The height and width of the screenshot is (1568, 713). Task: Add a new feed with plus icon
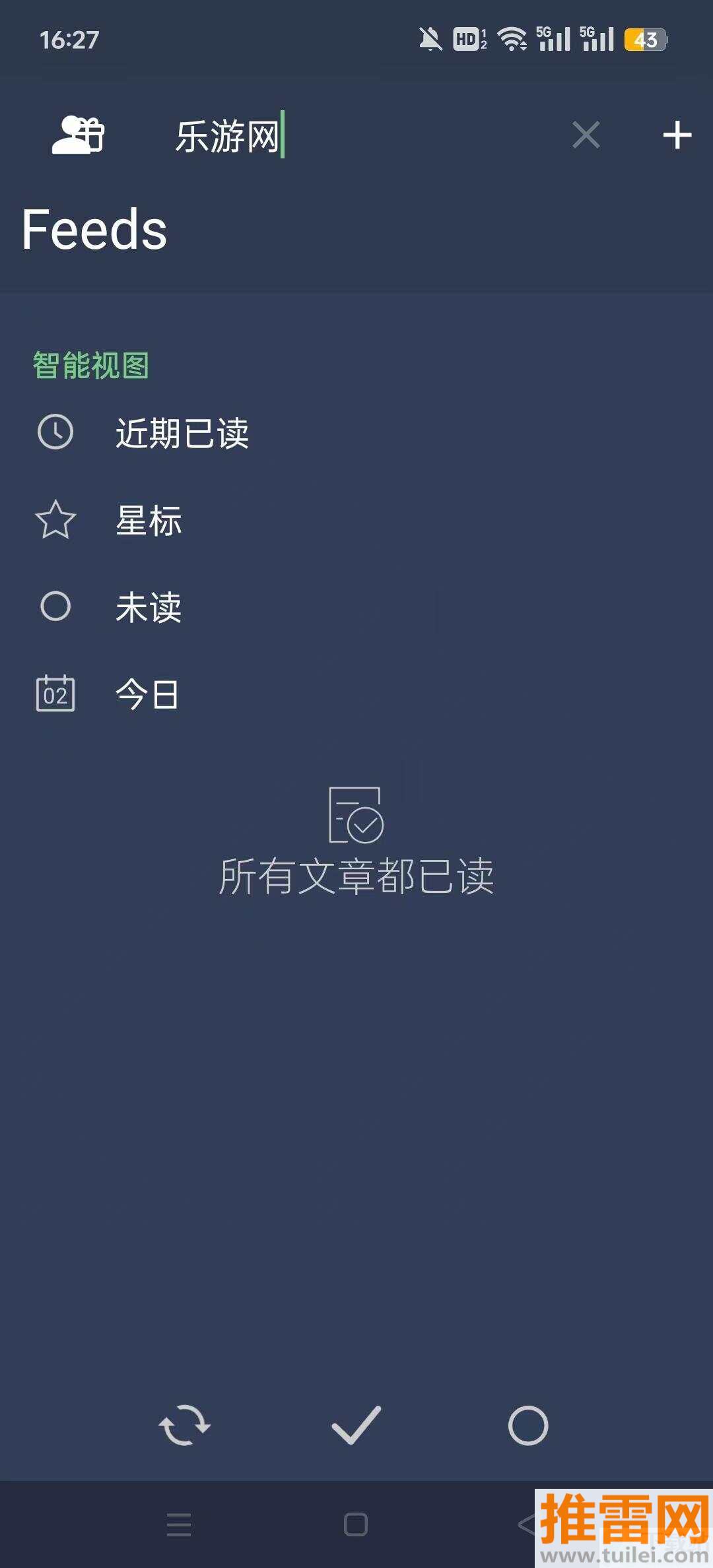(x=677, y=135)
